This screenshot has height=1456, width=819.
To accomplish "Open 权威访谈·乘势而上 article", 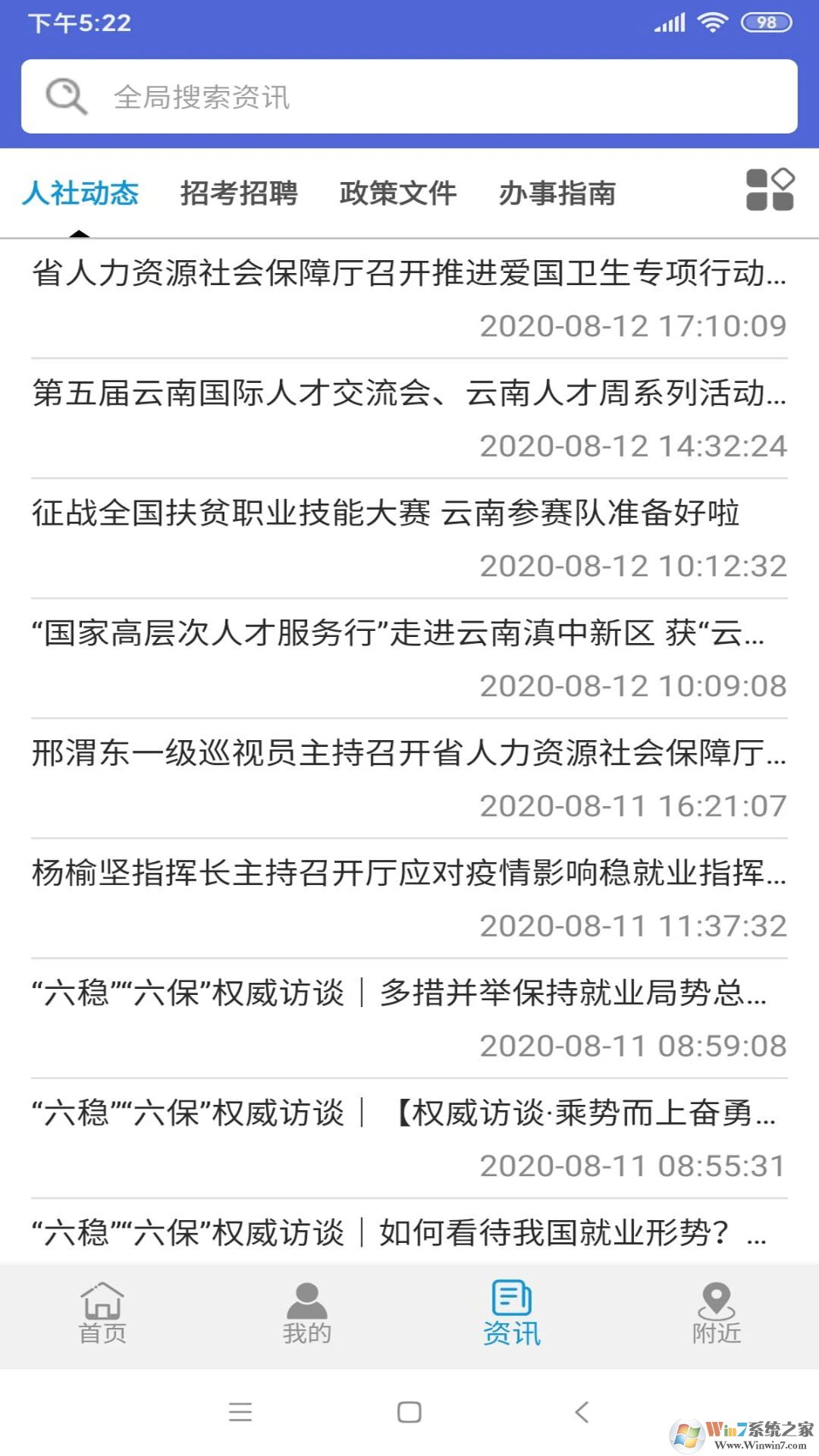I will point(403,1112).
